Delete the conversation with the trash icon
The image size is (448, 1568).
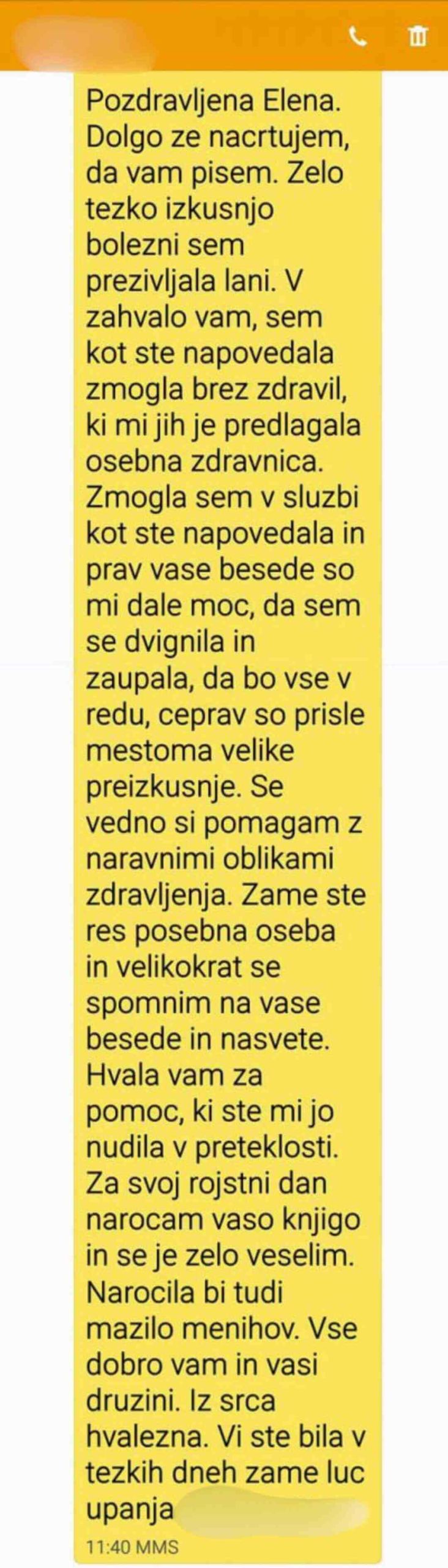point(417,37)
